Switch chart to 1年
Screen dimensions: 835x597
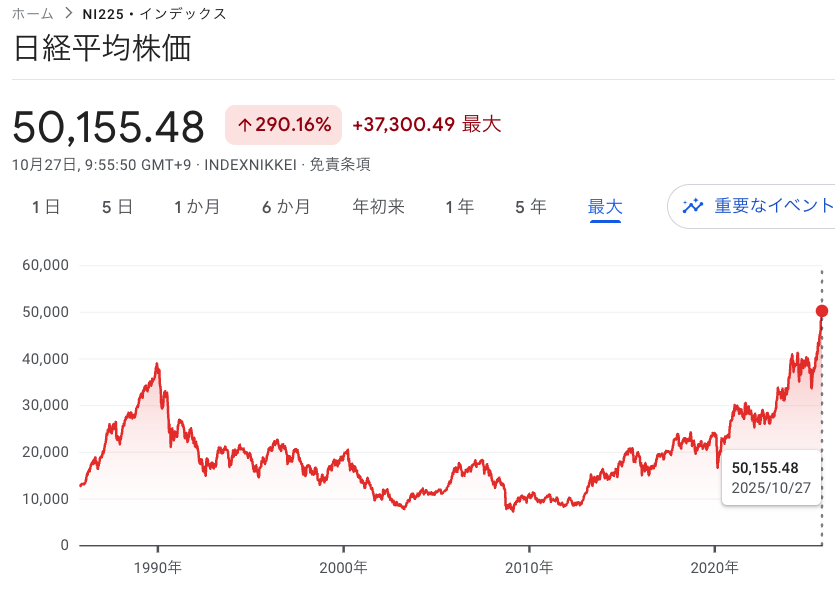click(x=460, y=207)
